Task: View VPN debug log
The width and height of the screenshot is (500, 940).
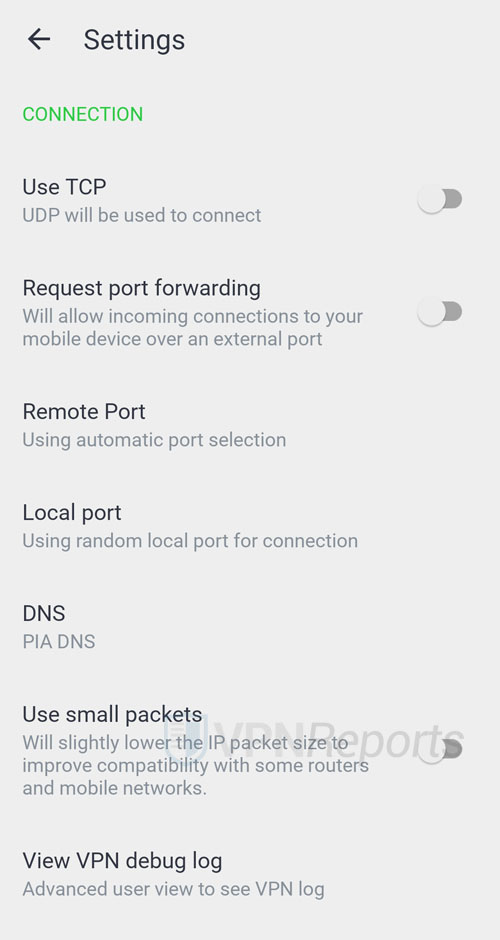Action: point(250,875)
